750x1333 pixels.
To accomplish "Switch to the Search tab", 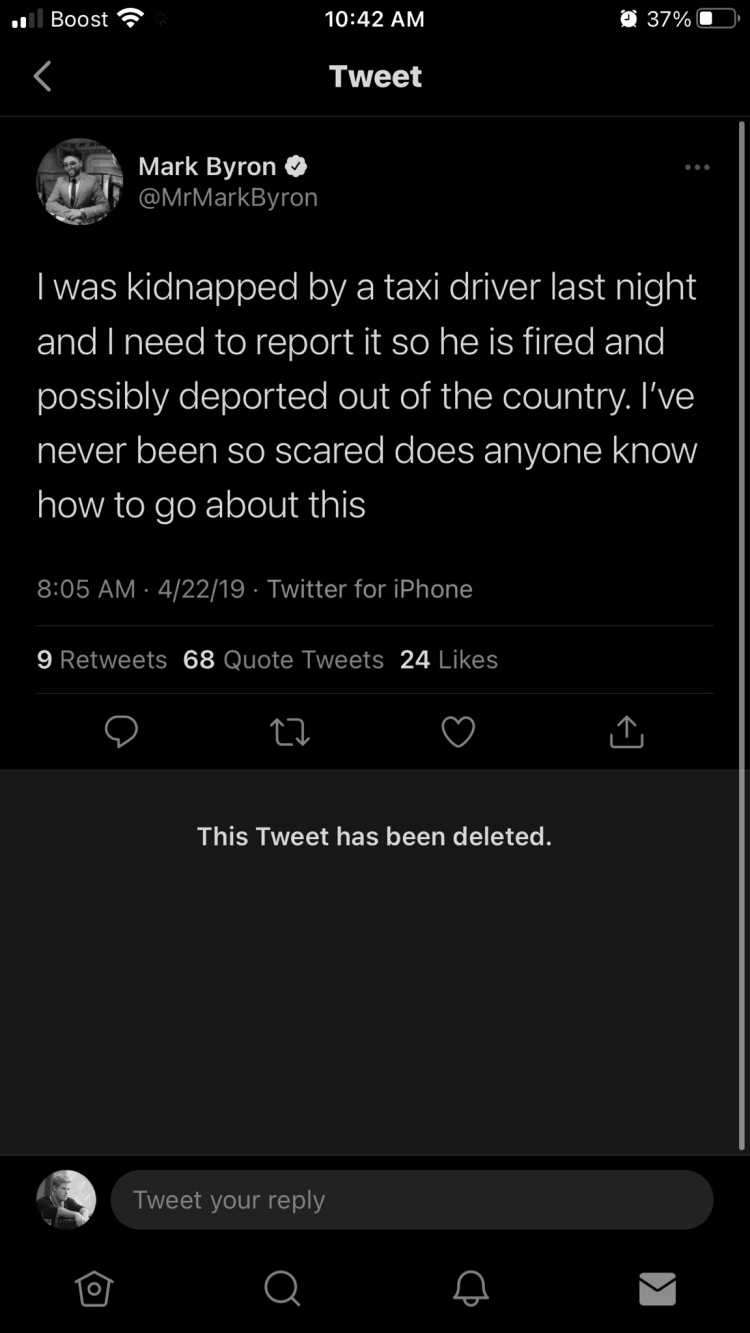I will tap(282, 1288).
